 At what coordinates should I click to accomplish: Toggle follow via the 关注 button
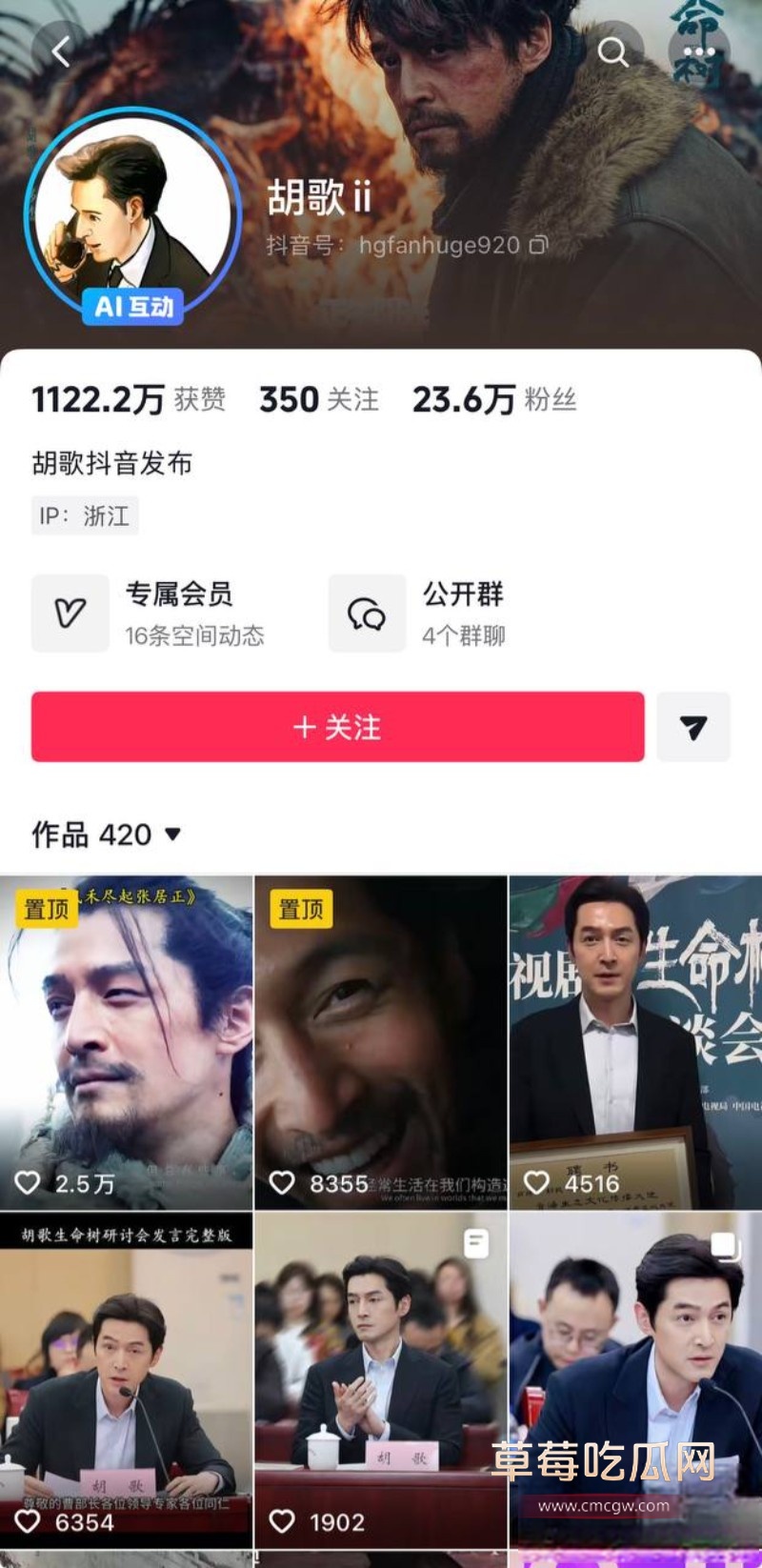[338, 727]
